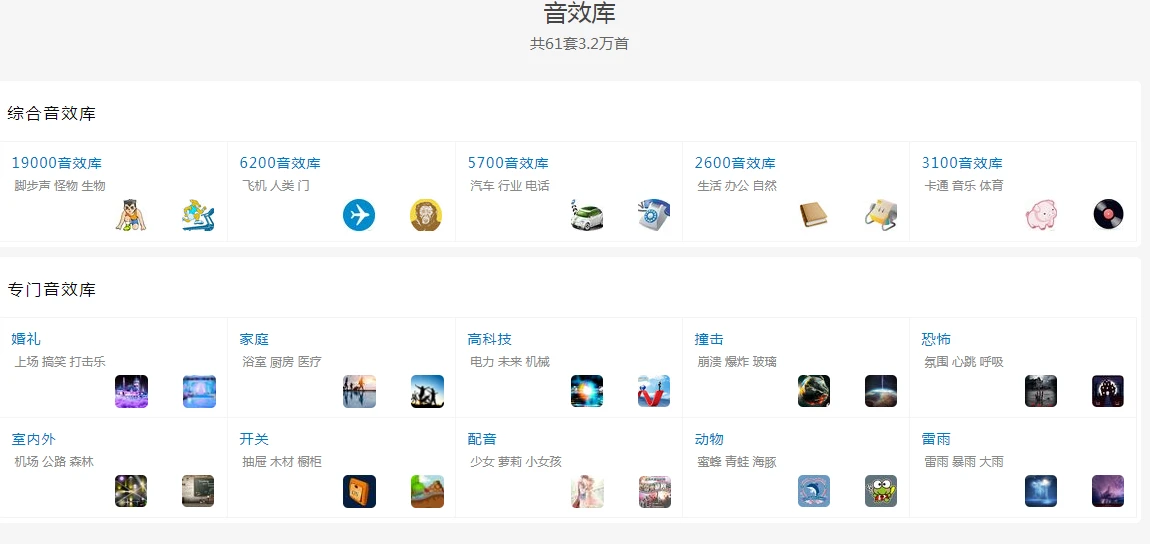
Task: Tap the dolphin thumbnail under 动物
Action: coord(814,491)
